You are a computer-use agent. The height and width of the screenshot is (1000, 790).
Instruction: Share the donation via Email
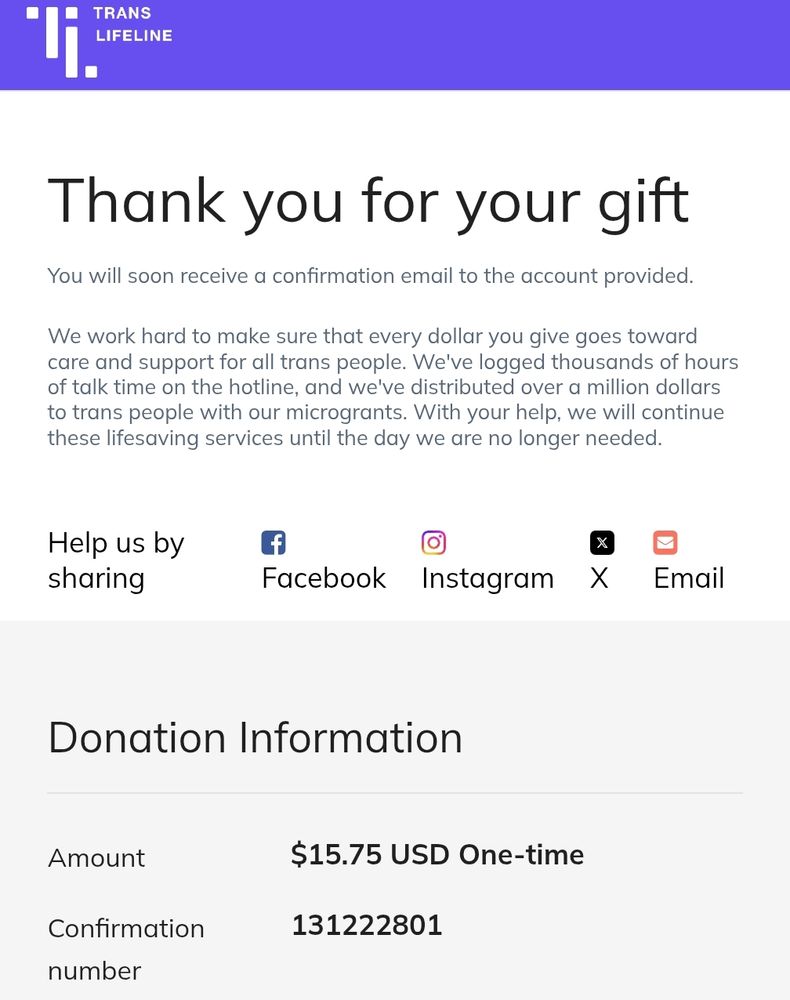(689, 561)
